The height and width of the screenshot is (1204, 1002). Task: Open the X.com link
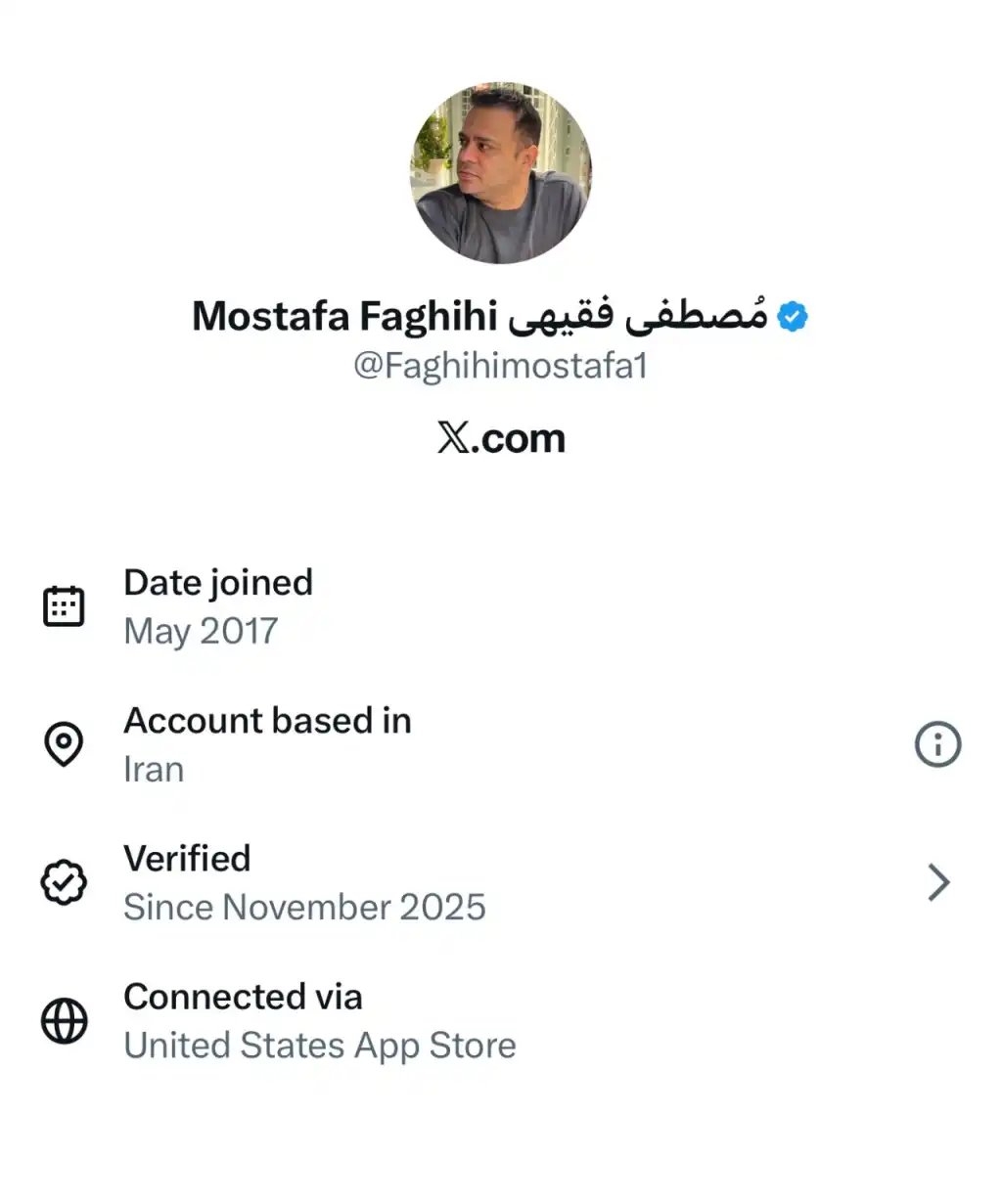point(500,438)
